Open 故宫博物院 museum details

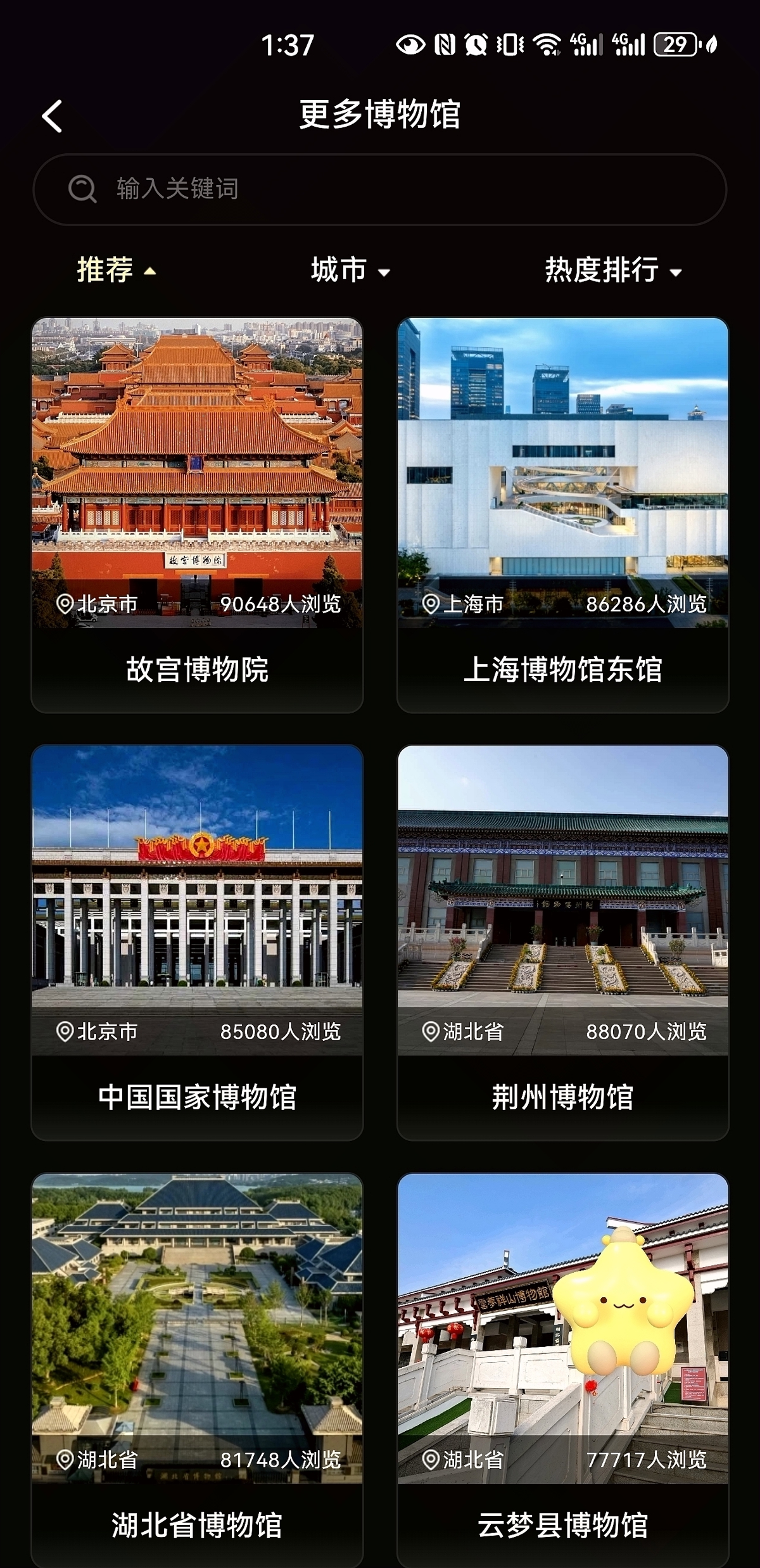coord(198,507)
